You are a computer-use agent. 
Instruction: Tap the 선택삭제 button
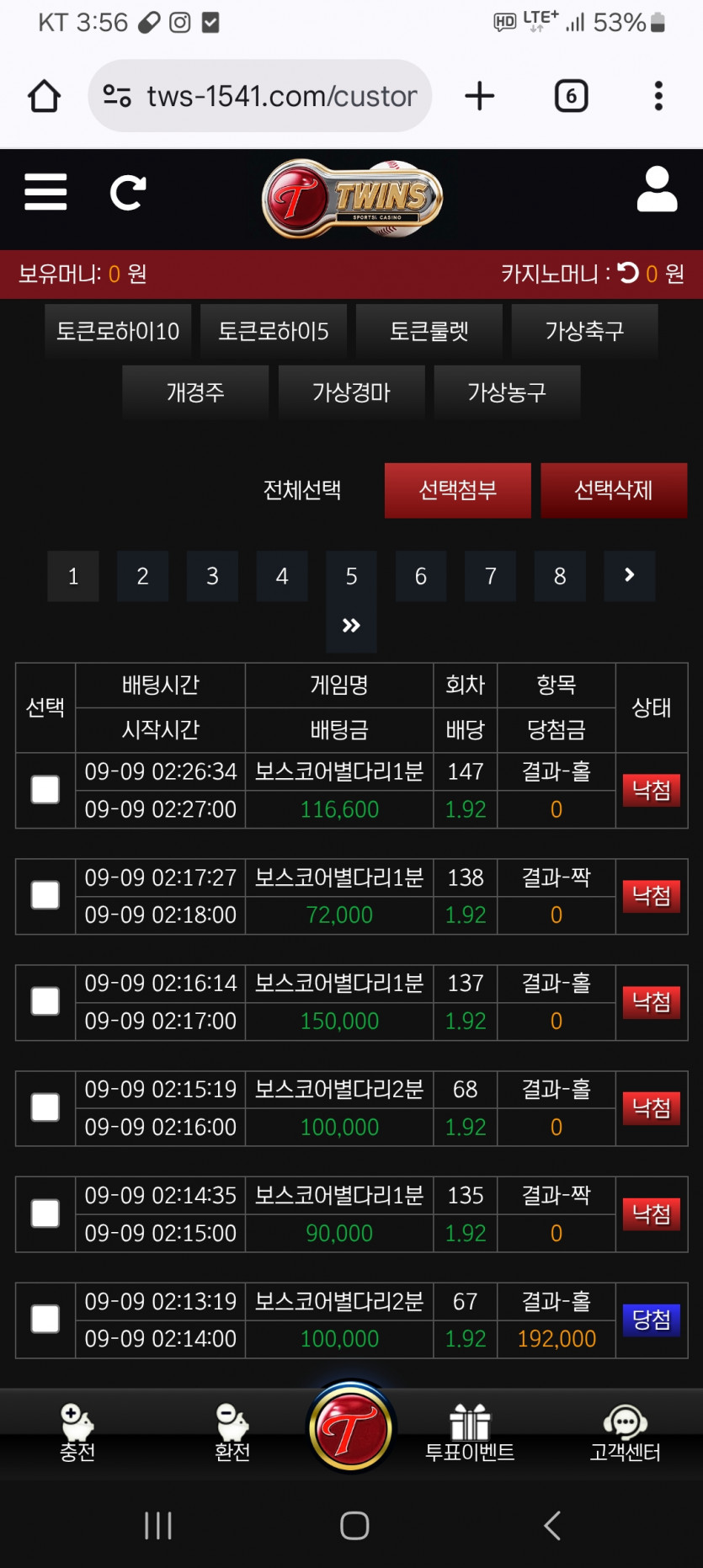tap(614, 490)
